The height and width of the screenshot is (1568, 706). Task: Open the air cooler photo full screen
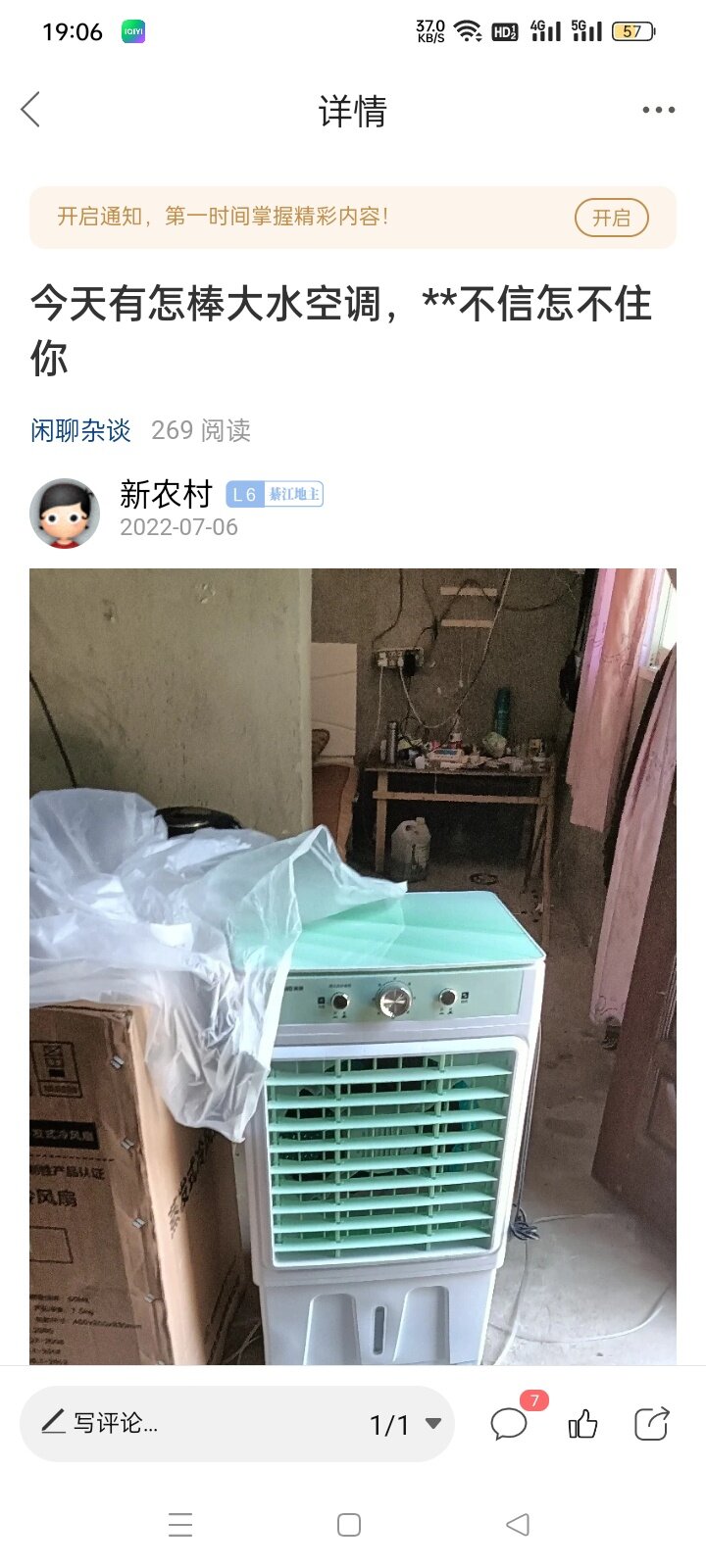click(x=353, y=966)
